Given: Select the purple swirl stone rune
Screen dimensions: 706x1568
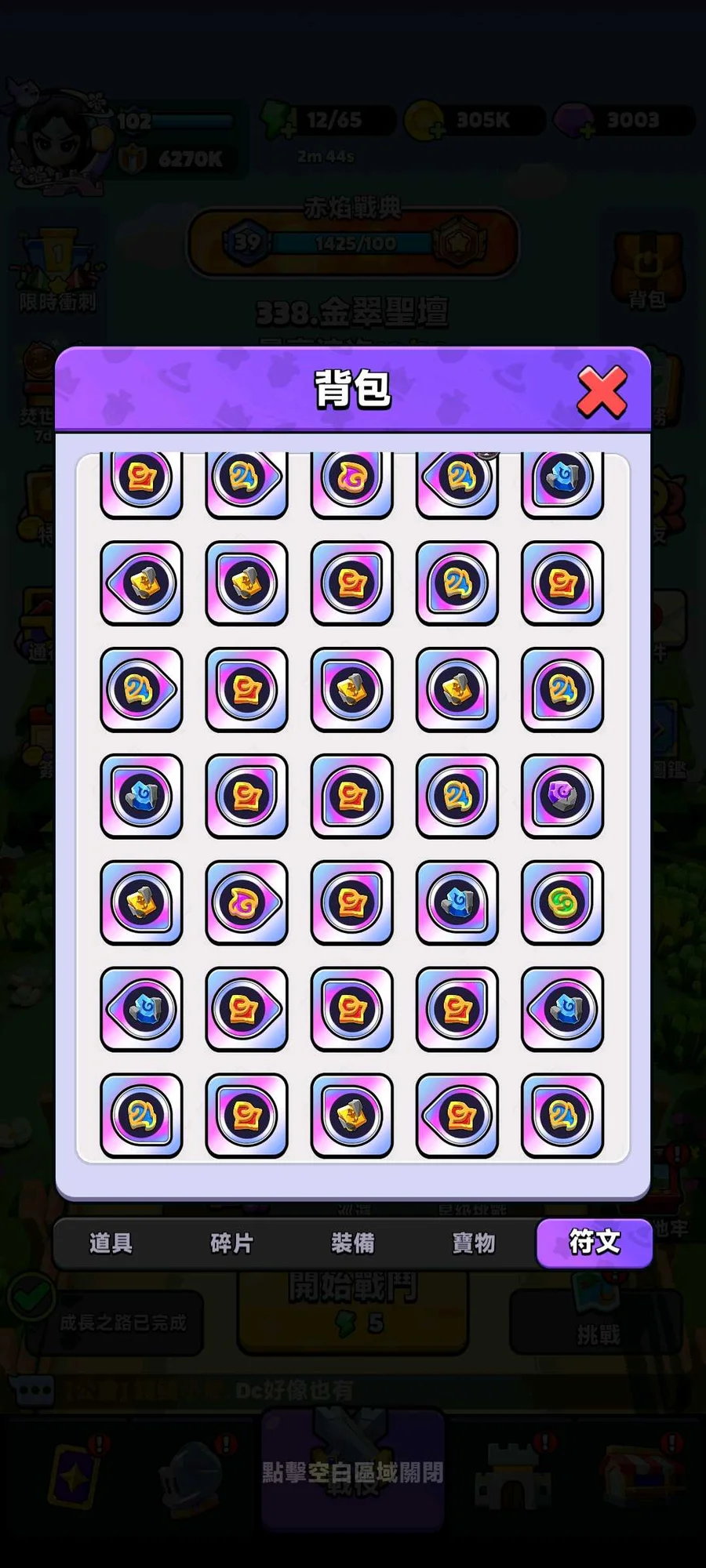Looking at the screenshot, I should [x=562, y=796].
